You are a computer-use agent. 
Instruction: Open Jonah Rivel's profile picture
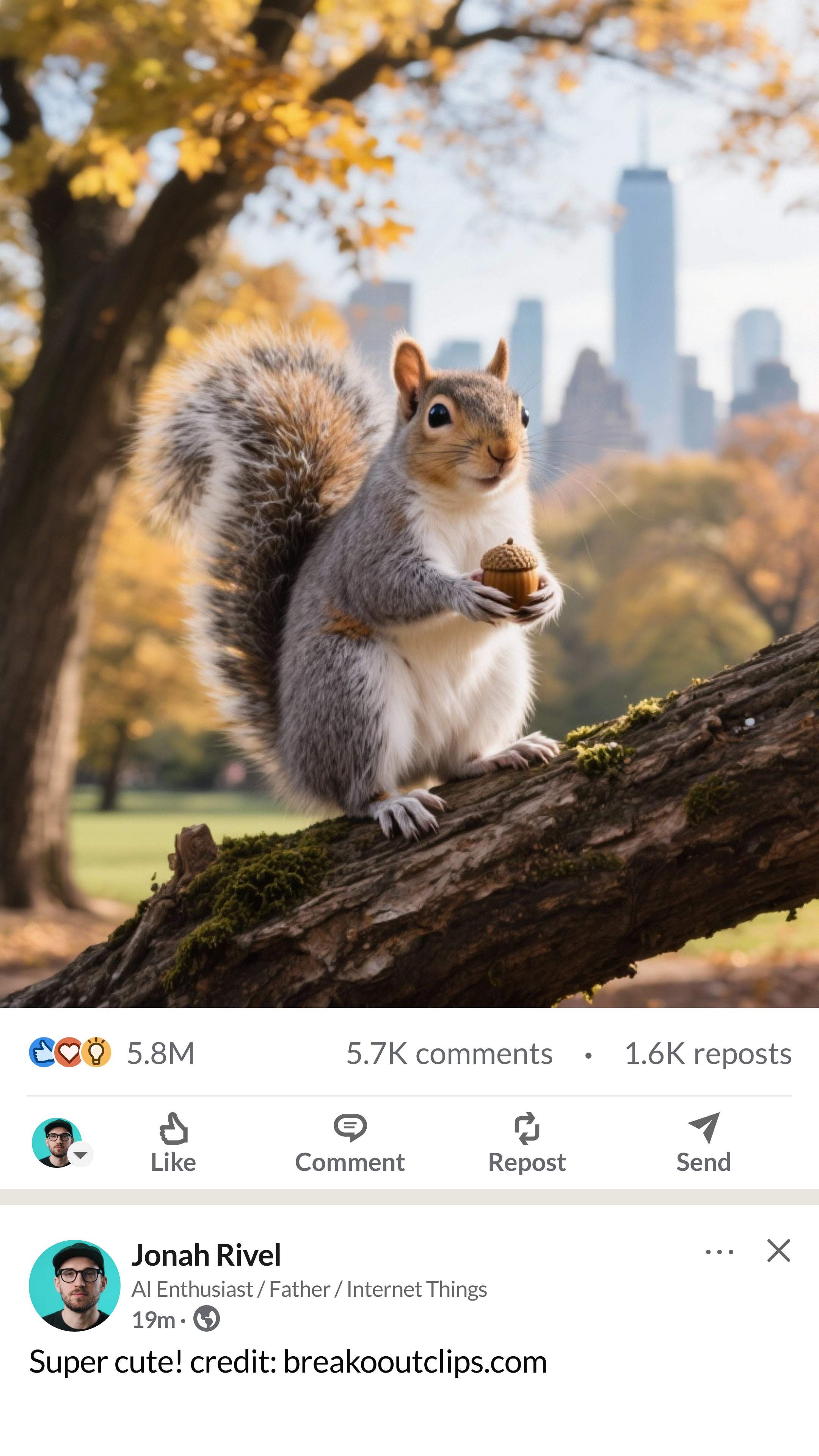click(75, 1286)
